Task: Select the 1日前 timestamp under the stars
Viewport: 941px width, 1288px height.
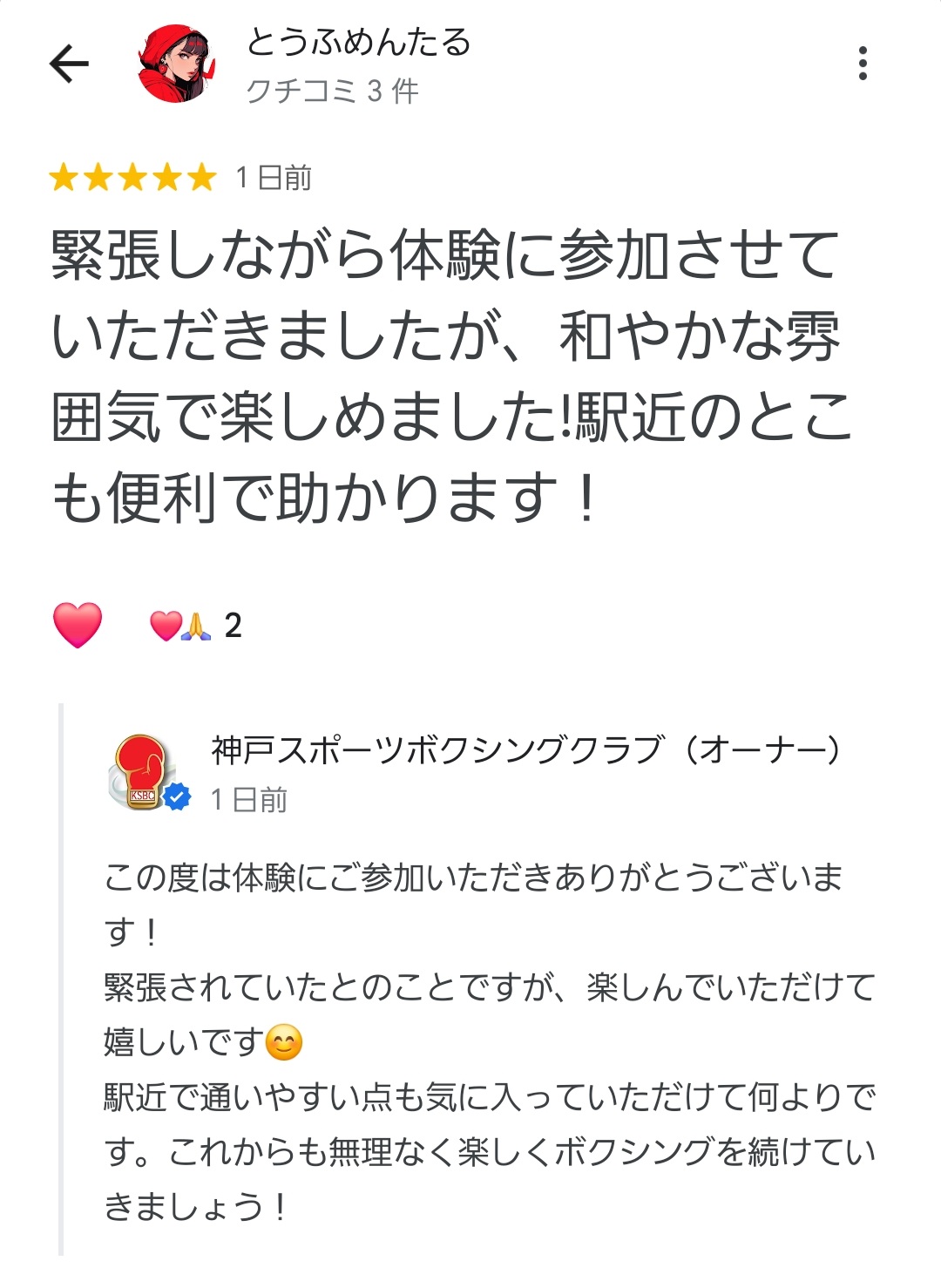Action: (275, 177)
